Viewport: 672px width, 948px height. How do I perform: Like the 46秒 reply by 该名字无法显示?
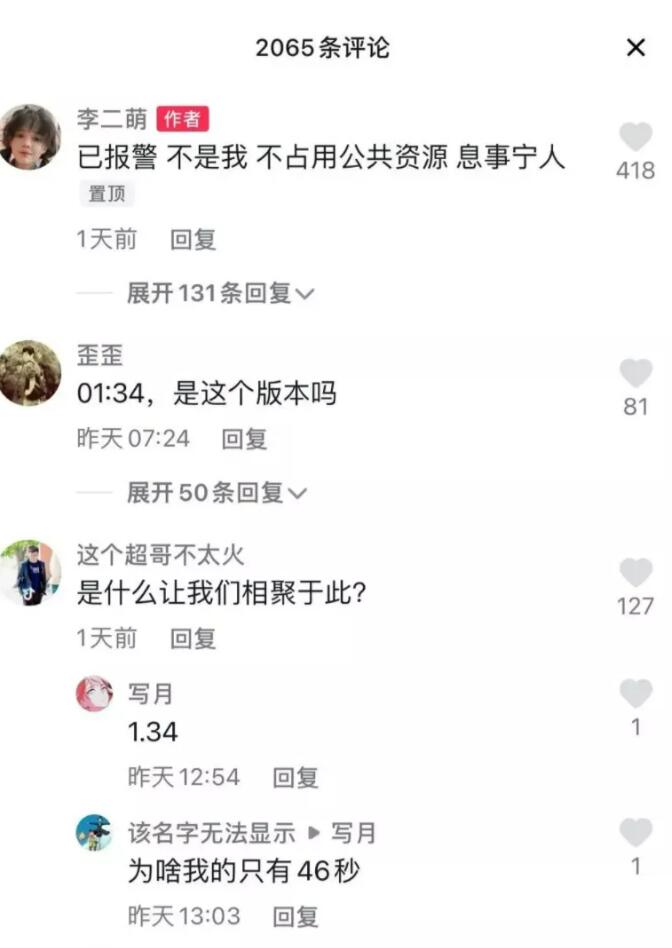636,832
